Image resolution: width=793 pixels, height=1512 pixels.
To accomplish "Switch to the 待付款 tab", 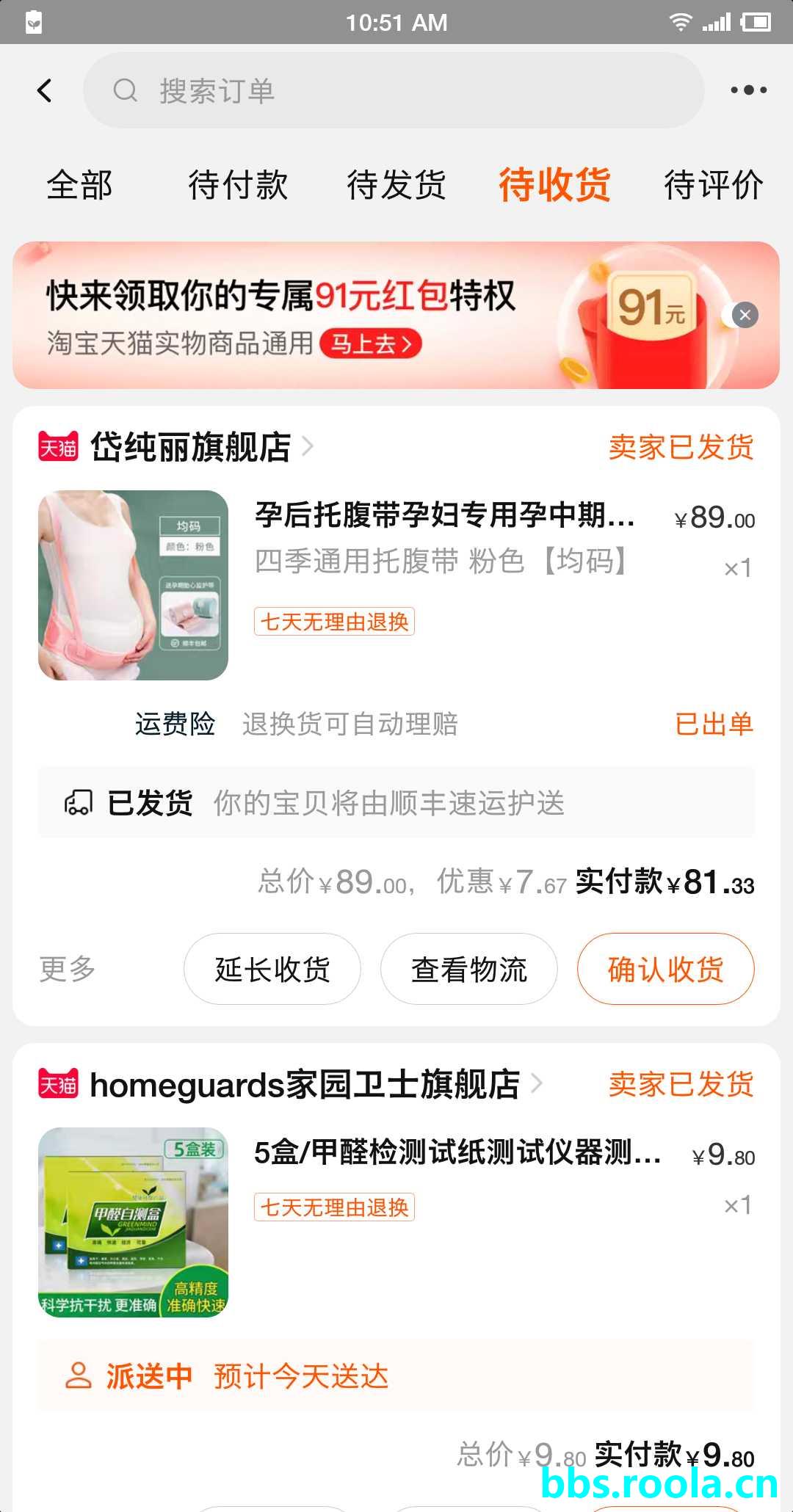I will point(238,184).
